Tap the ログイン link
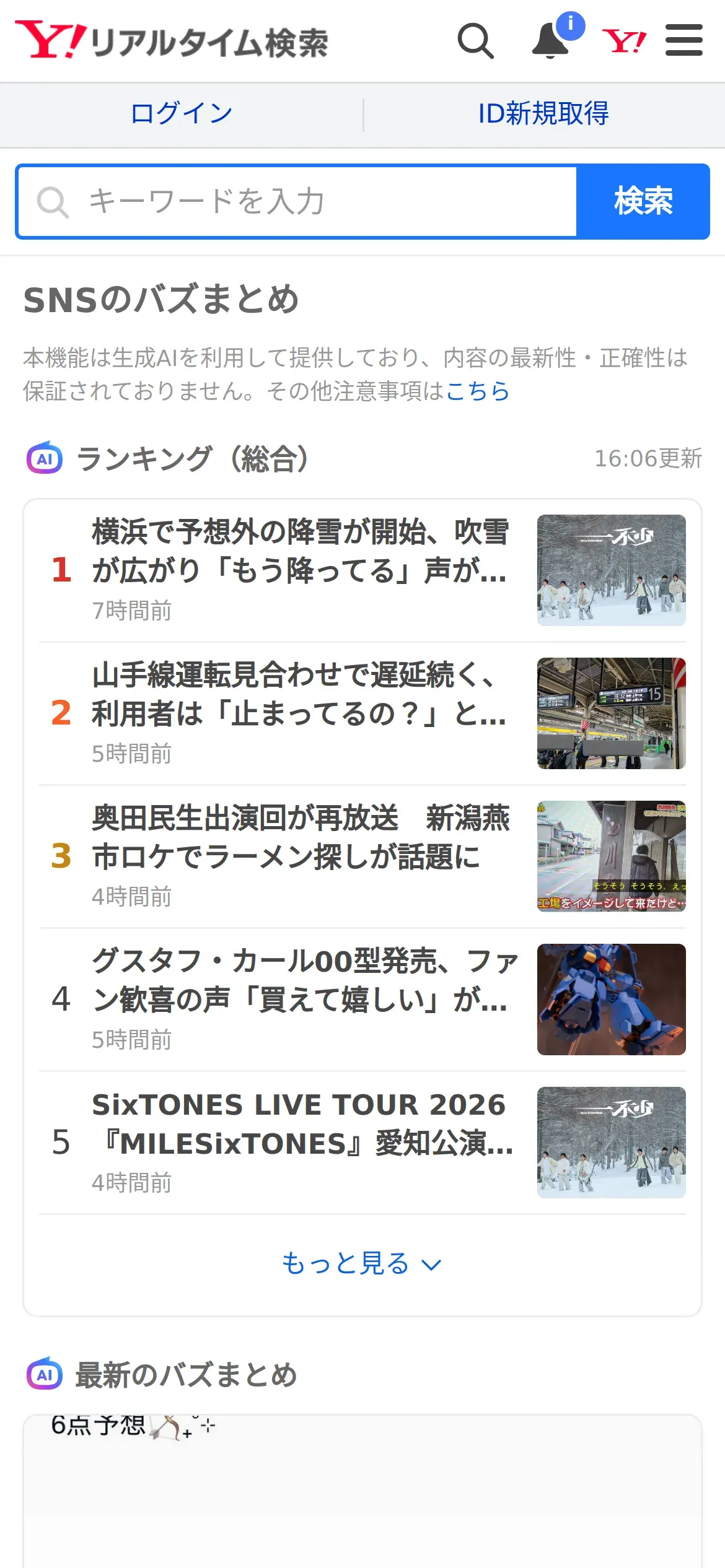This screenshot has width=725, height=1568. coord(182,114)
